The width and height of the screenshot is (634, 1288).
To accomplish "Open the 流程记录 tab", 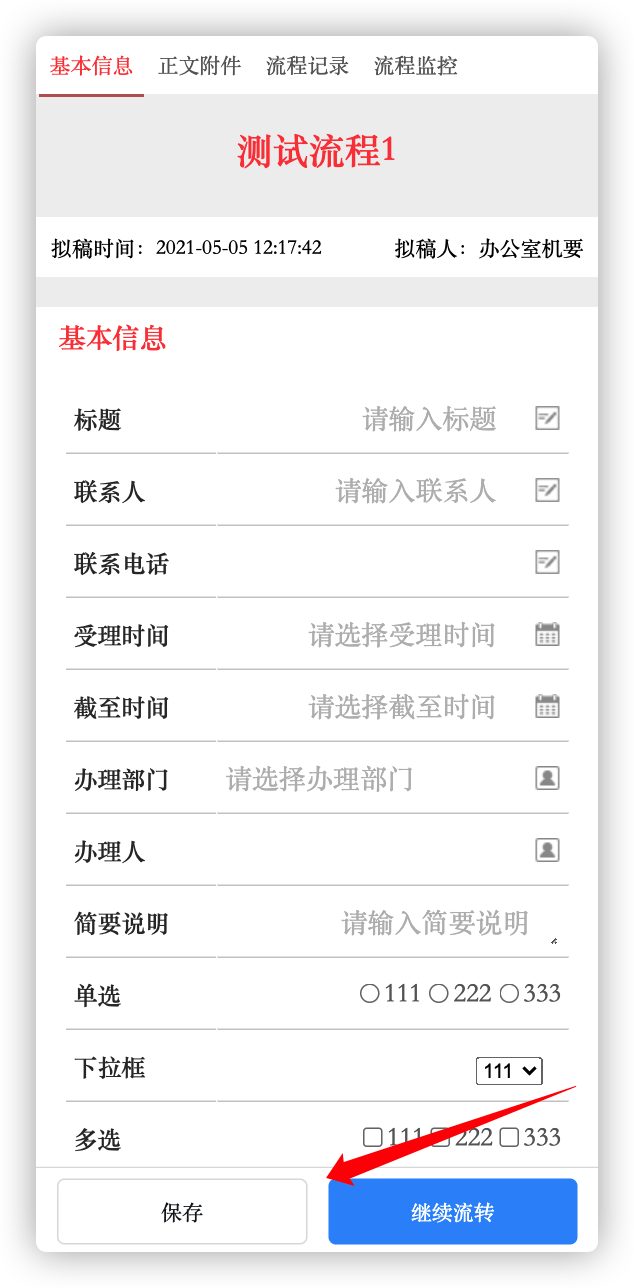I will [x=308, y=67].
